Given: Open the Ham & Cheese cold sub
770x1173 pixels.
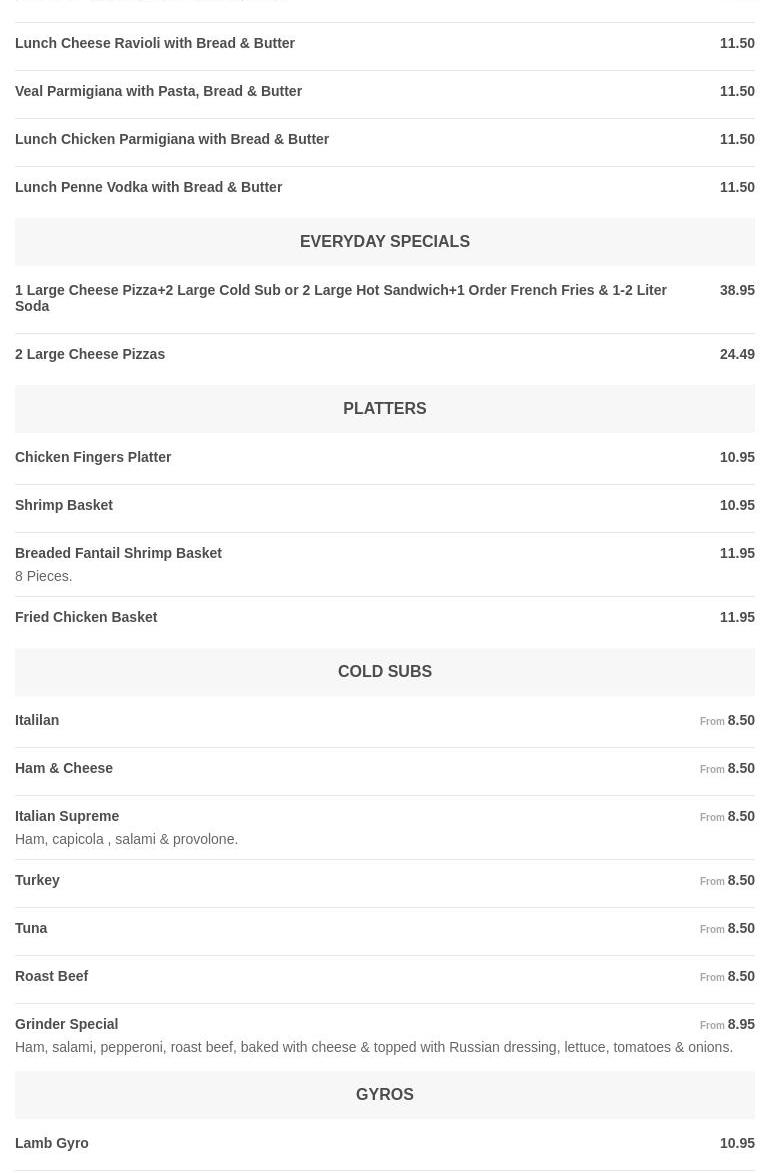Looking at the screenshot, I should coord(64,769).
